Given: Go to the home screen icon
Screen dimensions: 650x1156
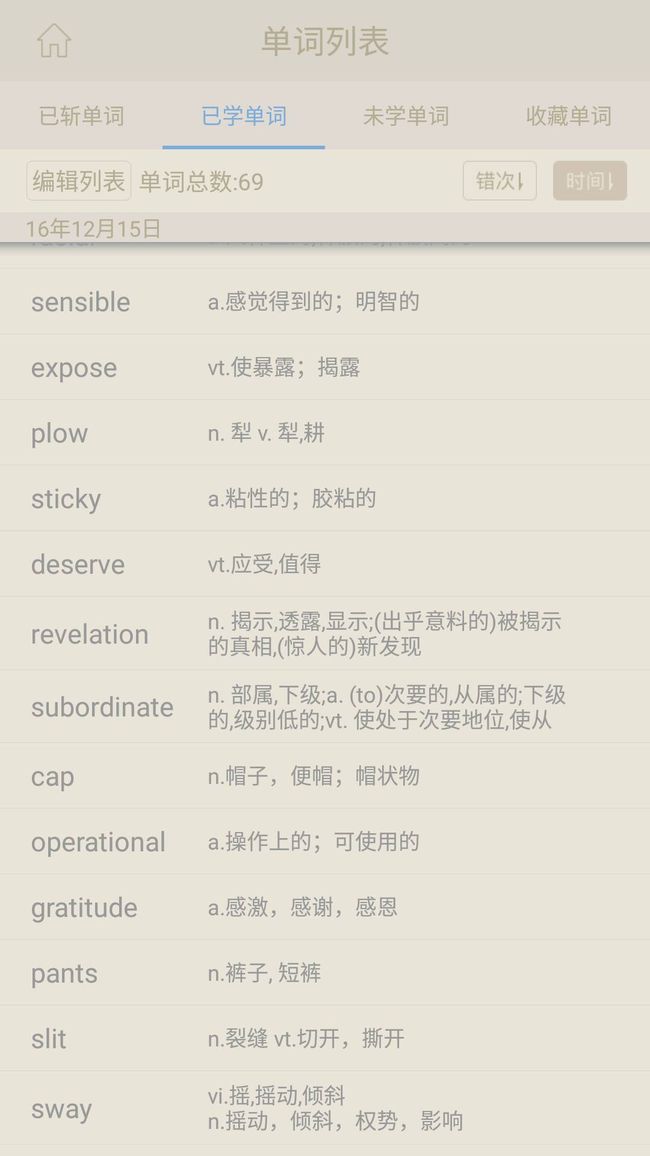Looking at the screenshot, I should 54,41.
